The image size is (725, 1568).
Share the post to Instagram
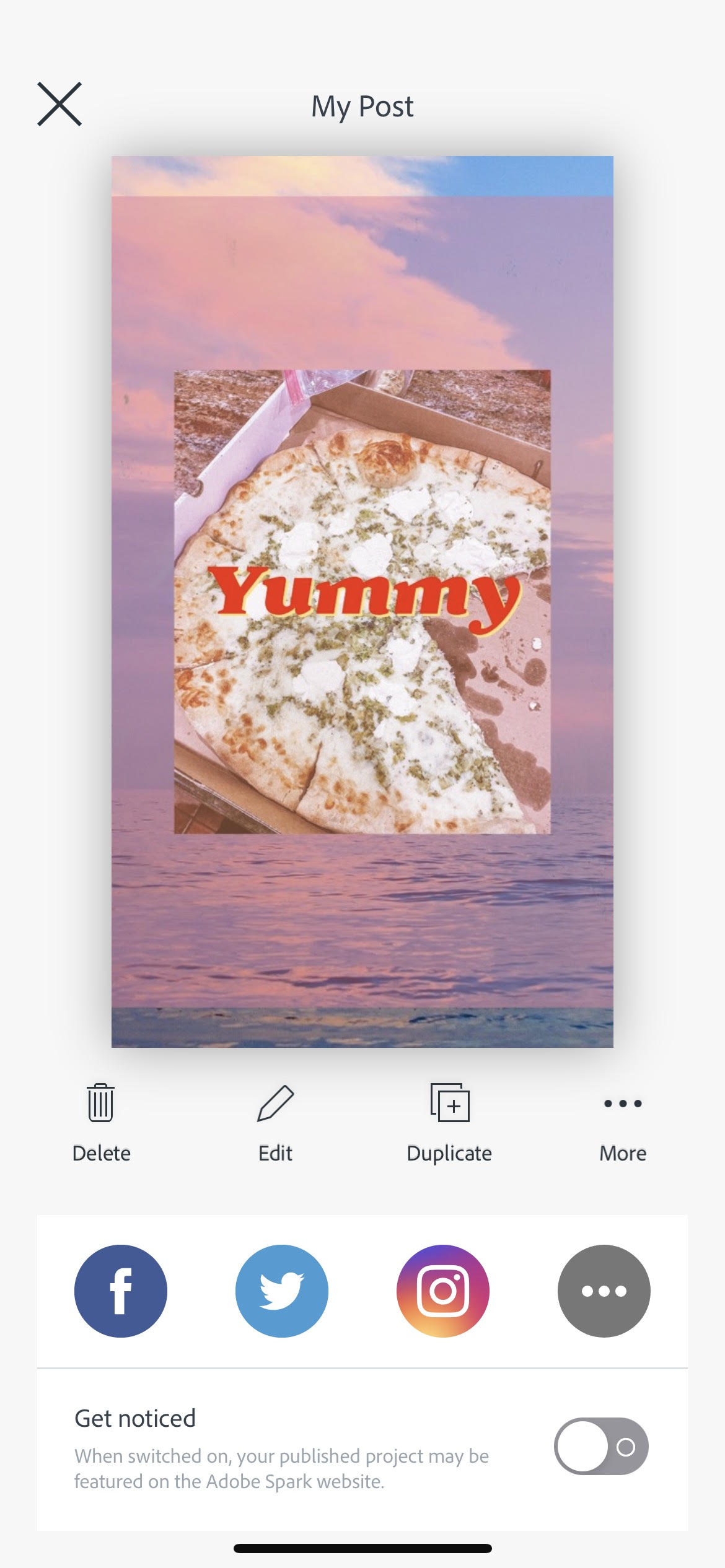443,1291
